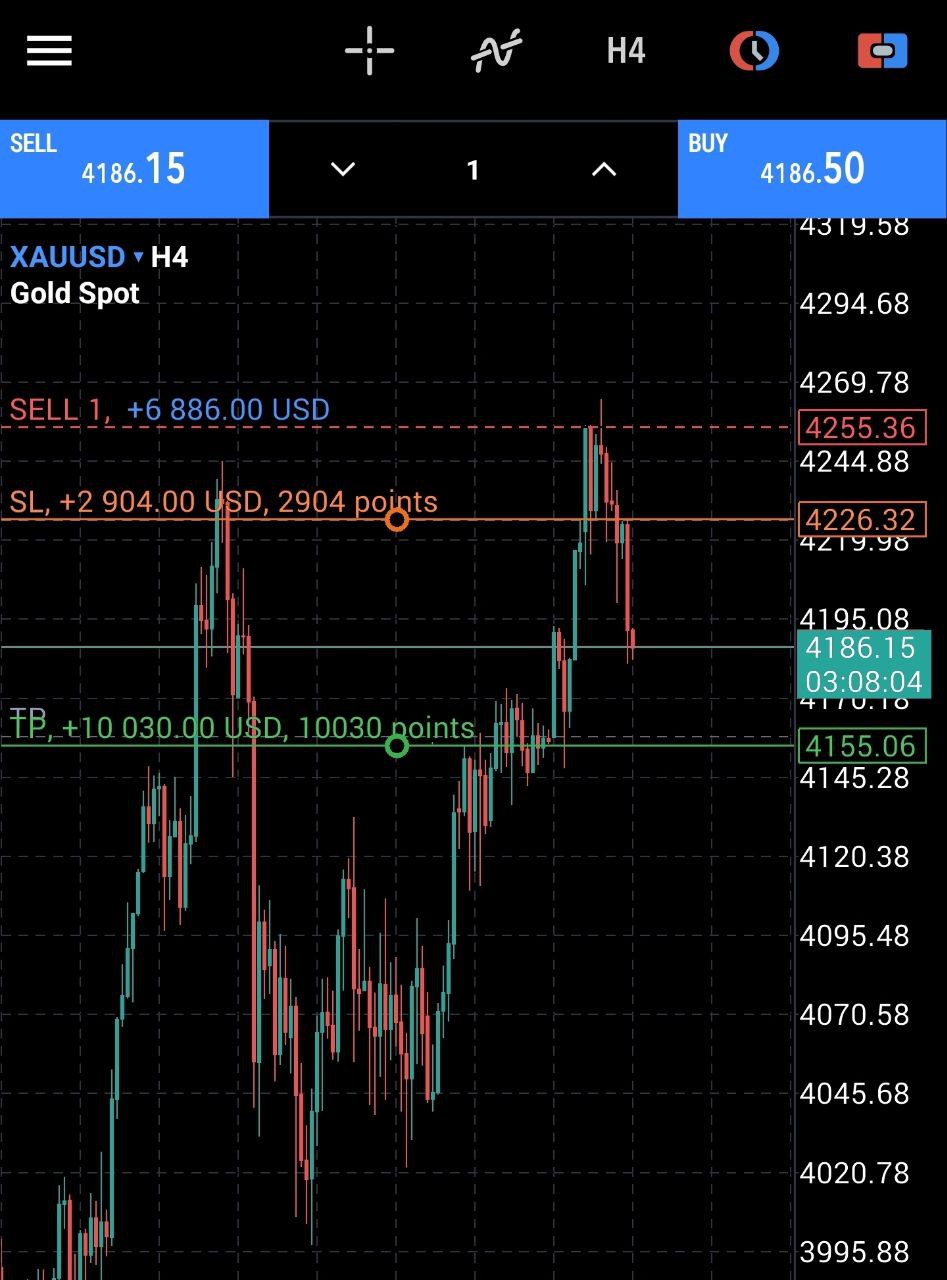This screenshot has height=1280, width=947.
Task: Decrease lot volume with down arrow
Action: click(x=343, y=169)
